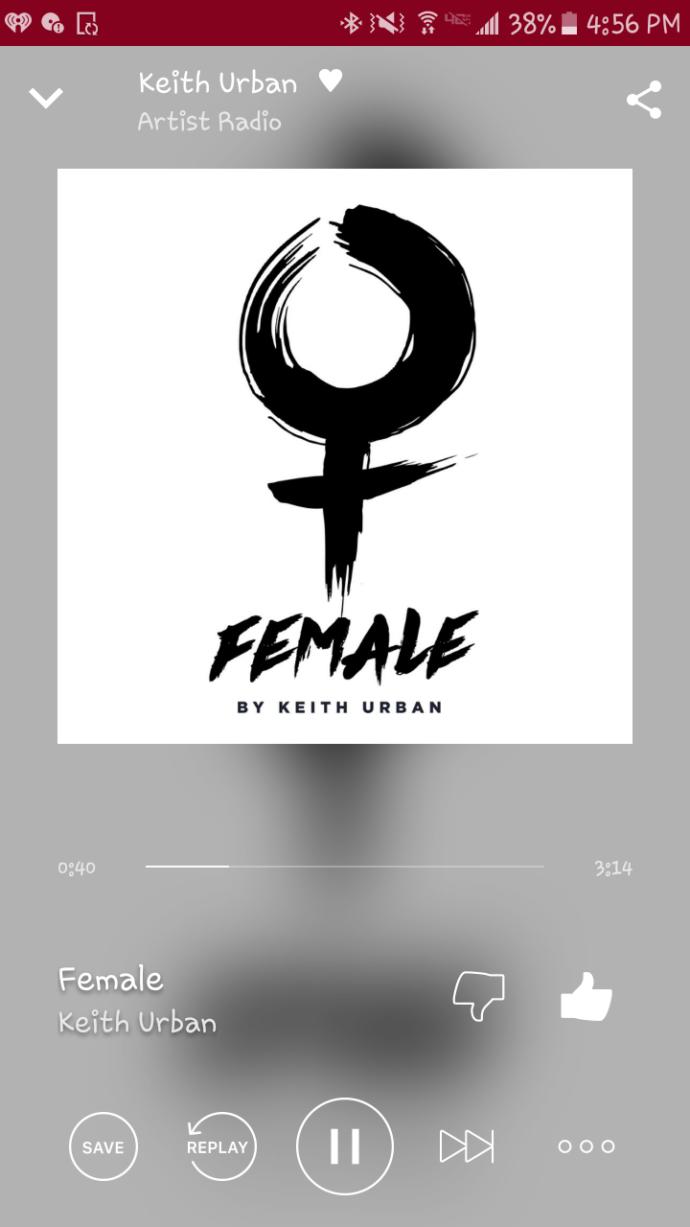Image resolution: width=690 pixels, height=1227 pixels.
Task: Open the three-dot more options menu
Action: pos(587,1147)
